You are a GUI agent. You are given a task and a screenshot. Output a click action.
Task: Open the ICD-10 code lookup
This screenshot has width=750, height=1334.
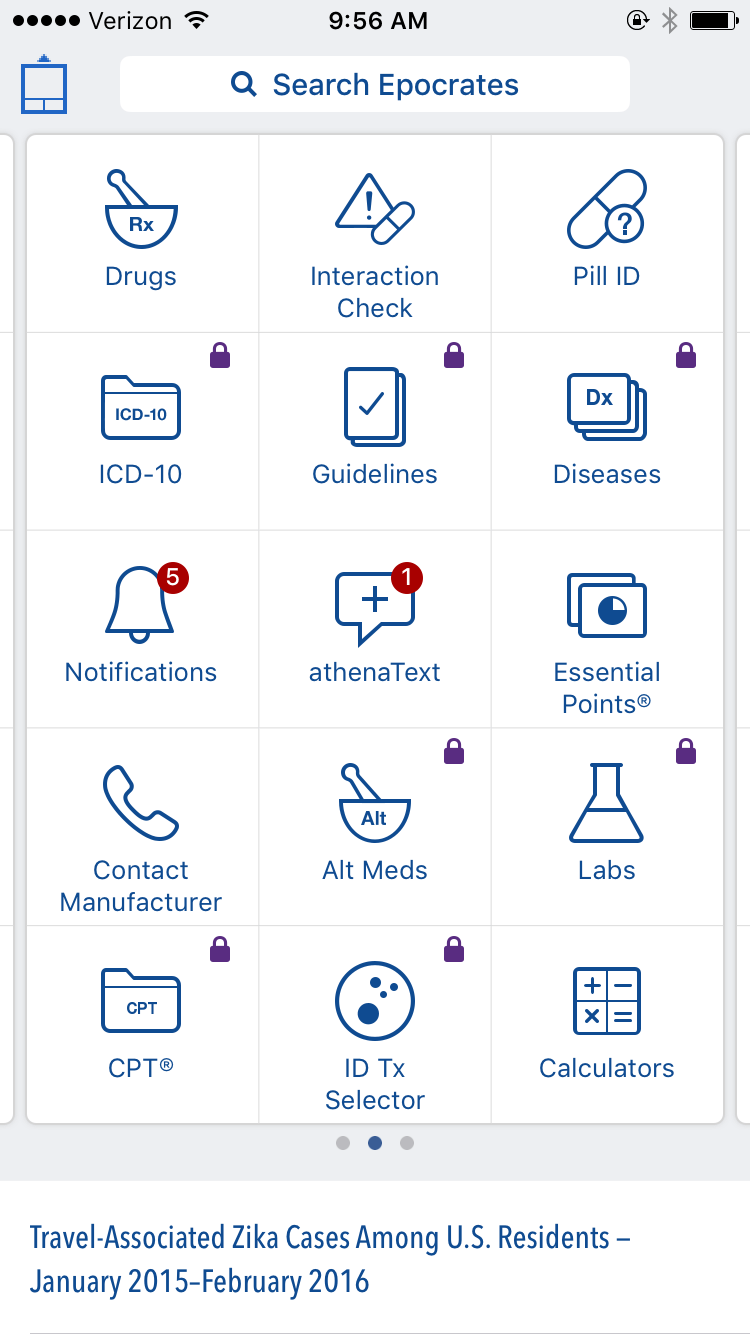click(x=140, y=428)
